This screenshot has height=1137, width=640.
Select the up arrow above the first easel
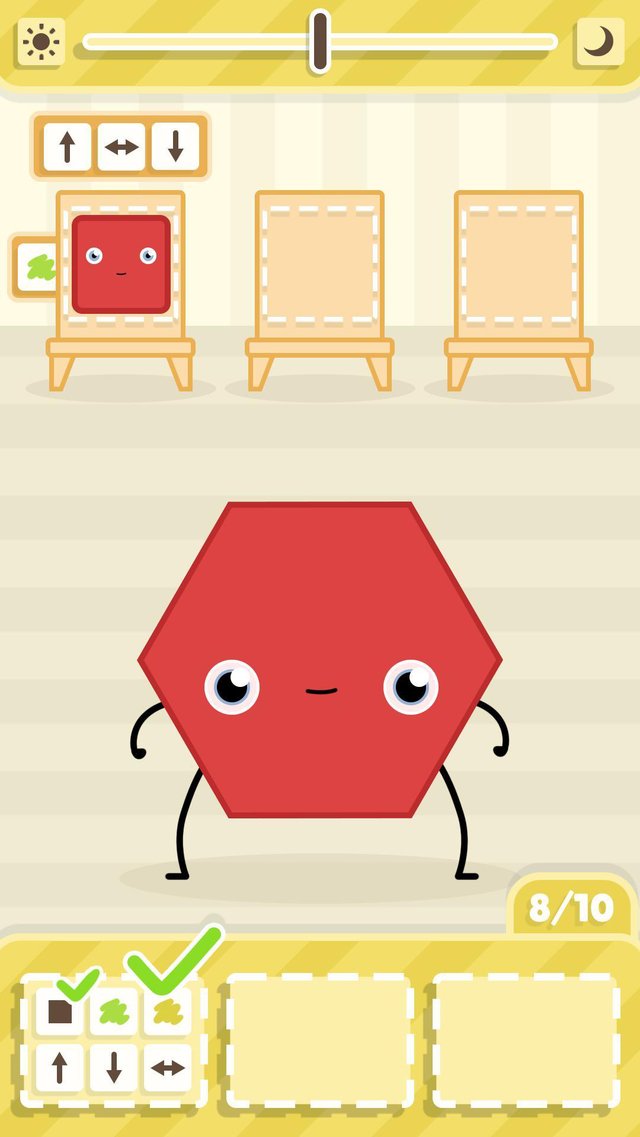pyautogui.click(x=68, y=147)
